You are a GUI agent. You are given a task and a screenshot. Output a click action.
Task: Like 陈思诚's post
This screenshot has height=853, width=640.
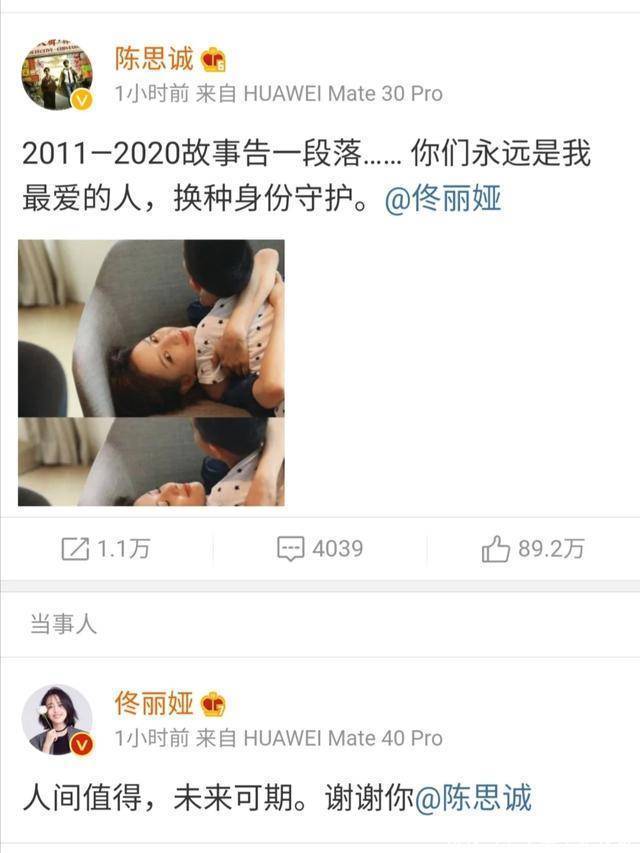click(532, 548)
